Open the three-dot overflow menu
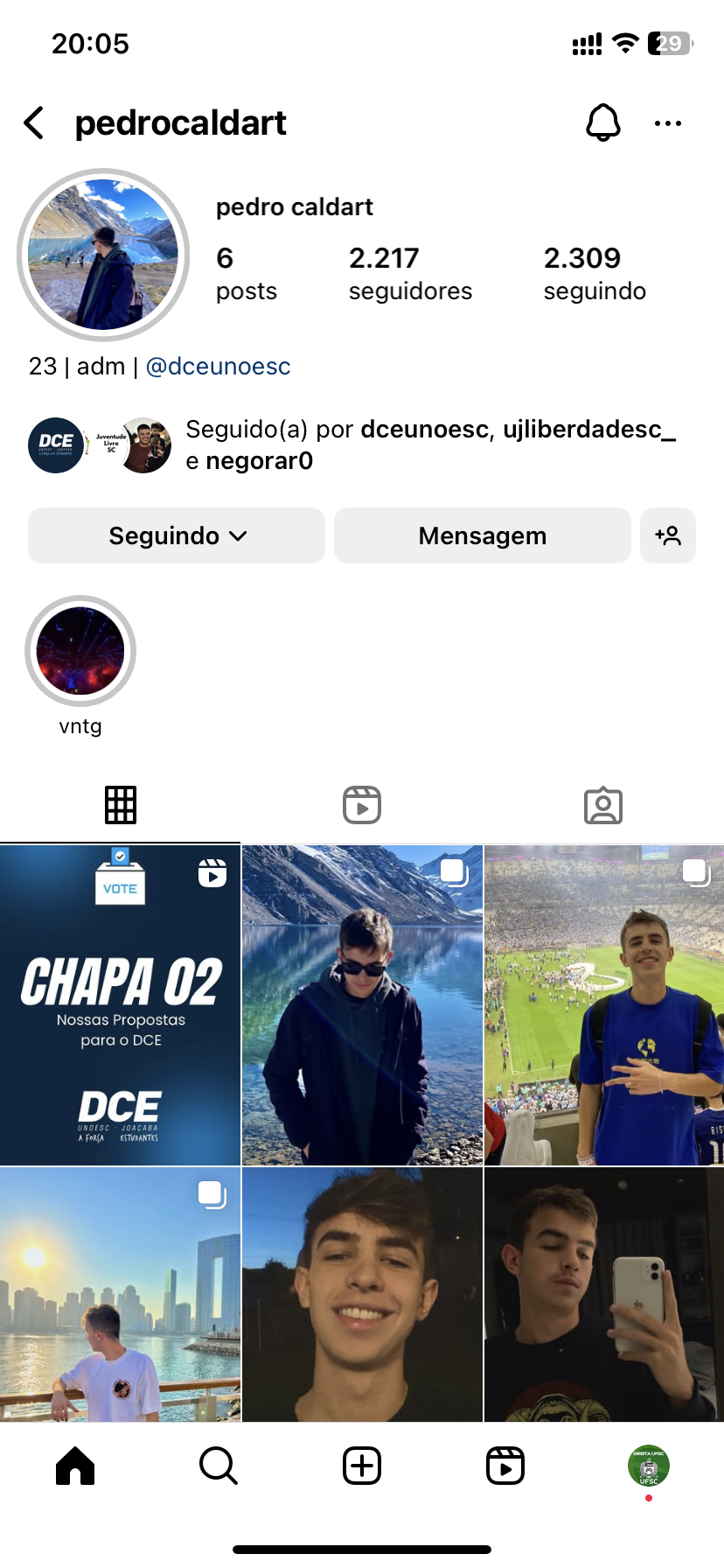Screen dimensions: 724x1568 668,123
